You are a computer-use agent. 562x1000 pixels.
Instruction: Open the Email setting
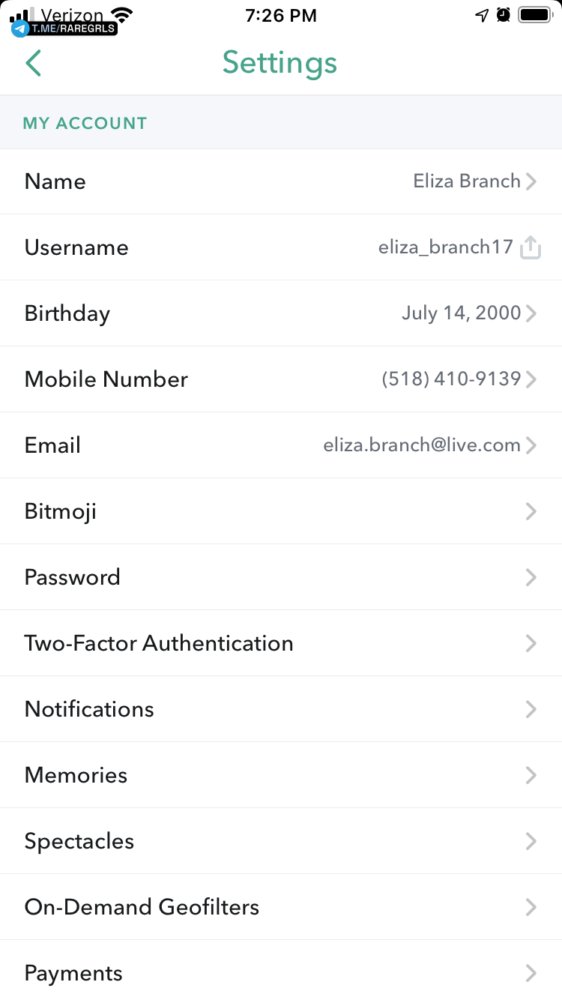point(281,445)
